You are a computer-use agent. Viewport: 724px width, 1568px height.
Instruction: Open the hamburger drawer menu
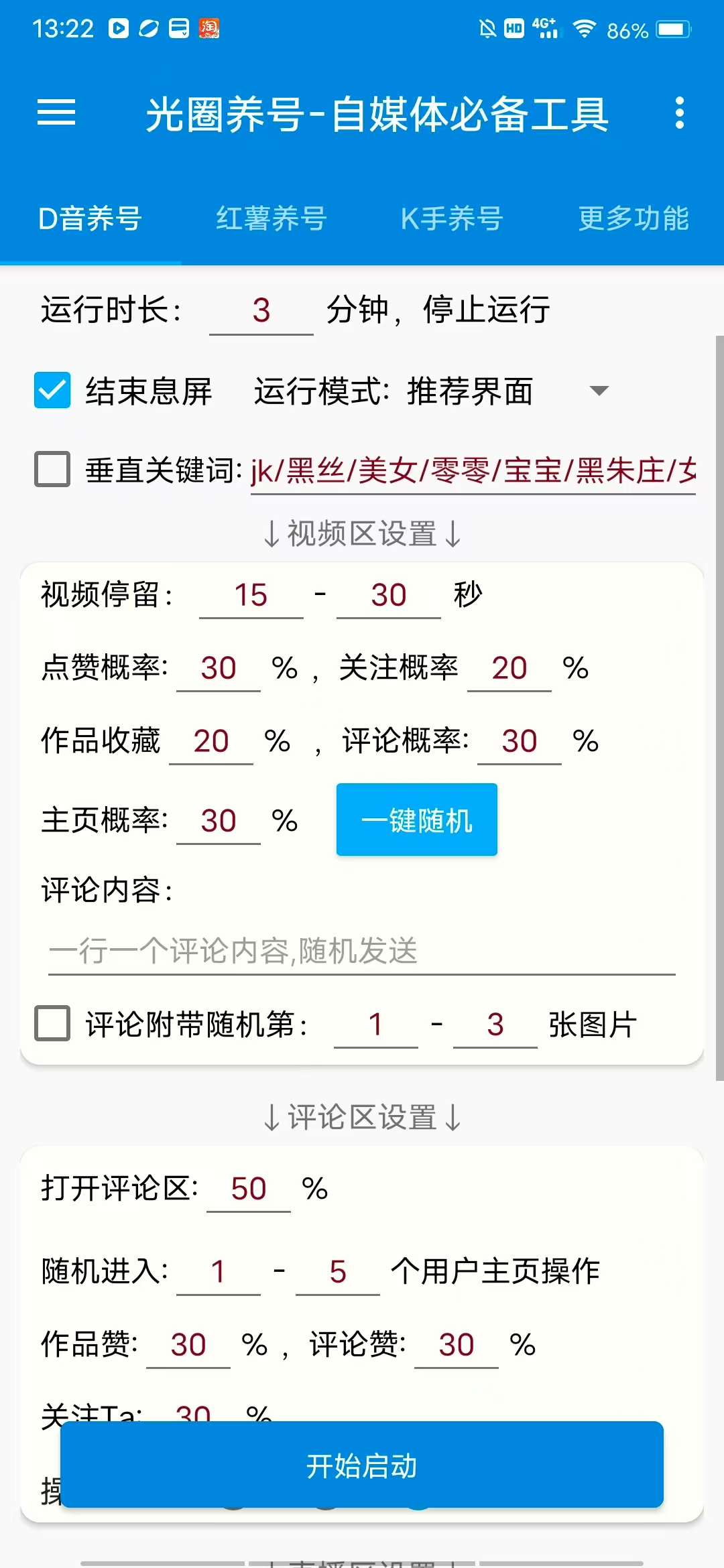coord(56,113)
